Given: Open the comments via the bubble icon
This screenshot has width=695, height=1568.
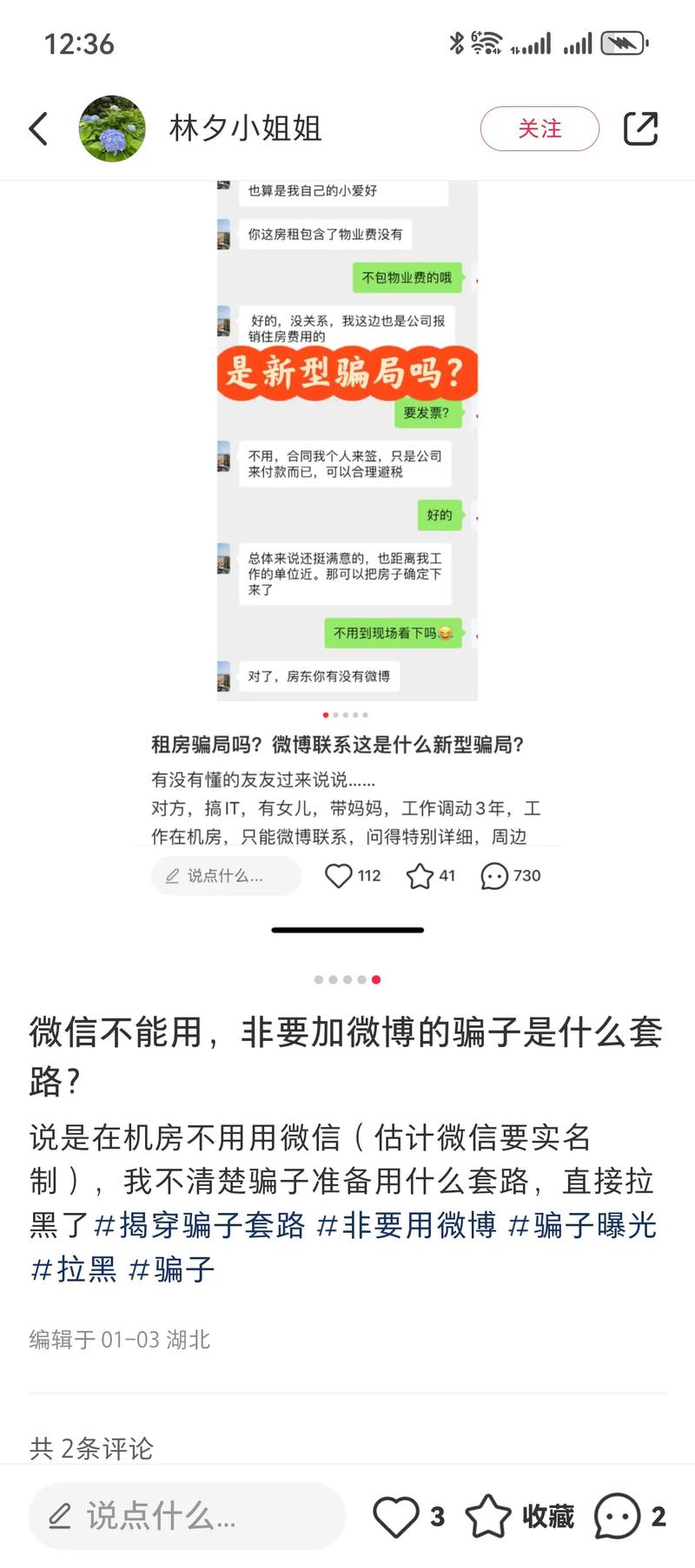Looking at the screenshot, I should click(x=617, y=1516).
